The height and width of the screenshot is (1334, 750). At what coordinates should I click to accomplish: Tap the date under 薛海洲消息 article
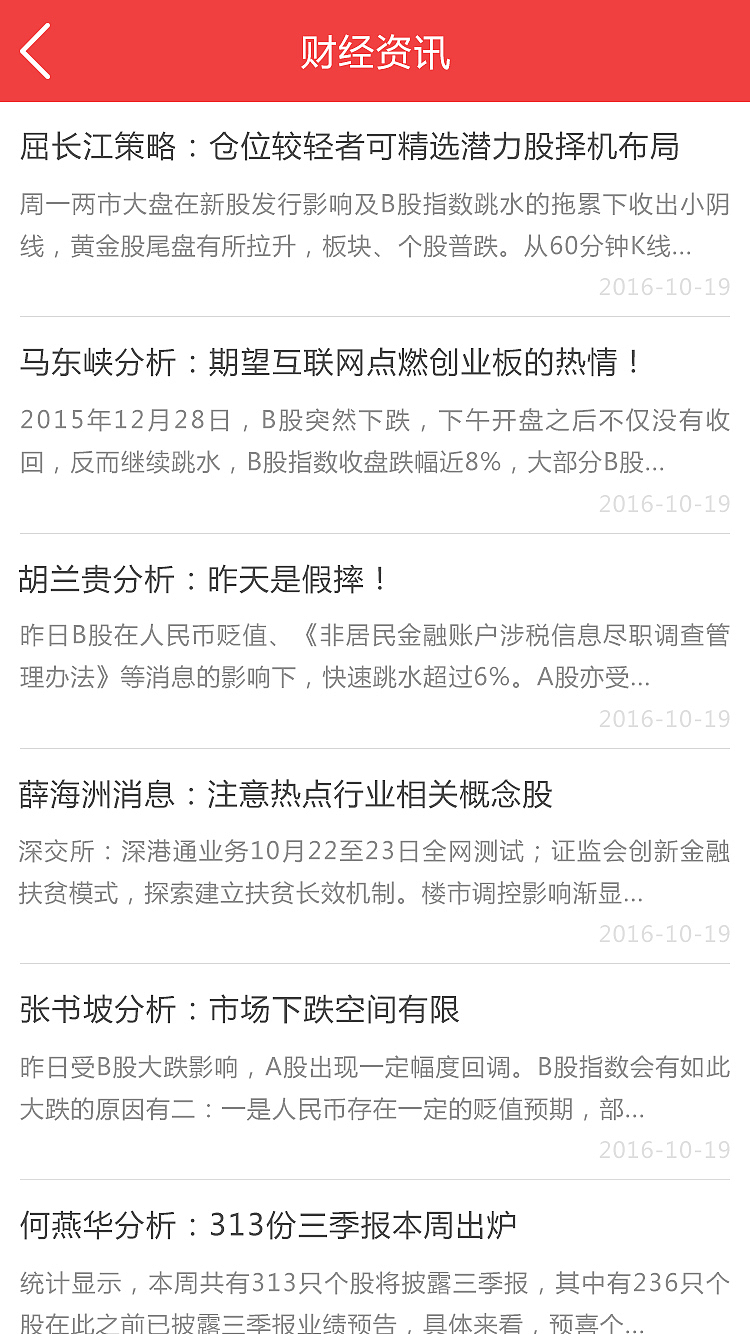(665, 934)
